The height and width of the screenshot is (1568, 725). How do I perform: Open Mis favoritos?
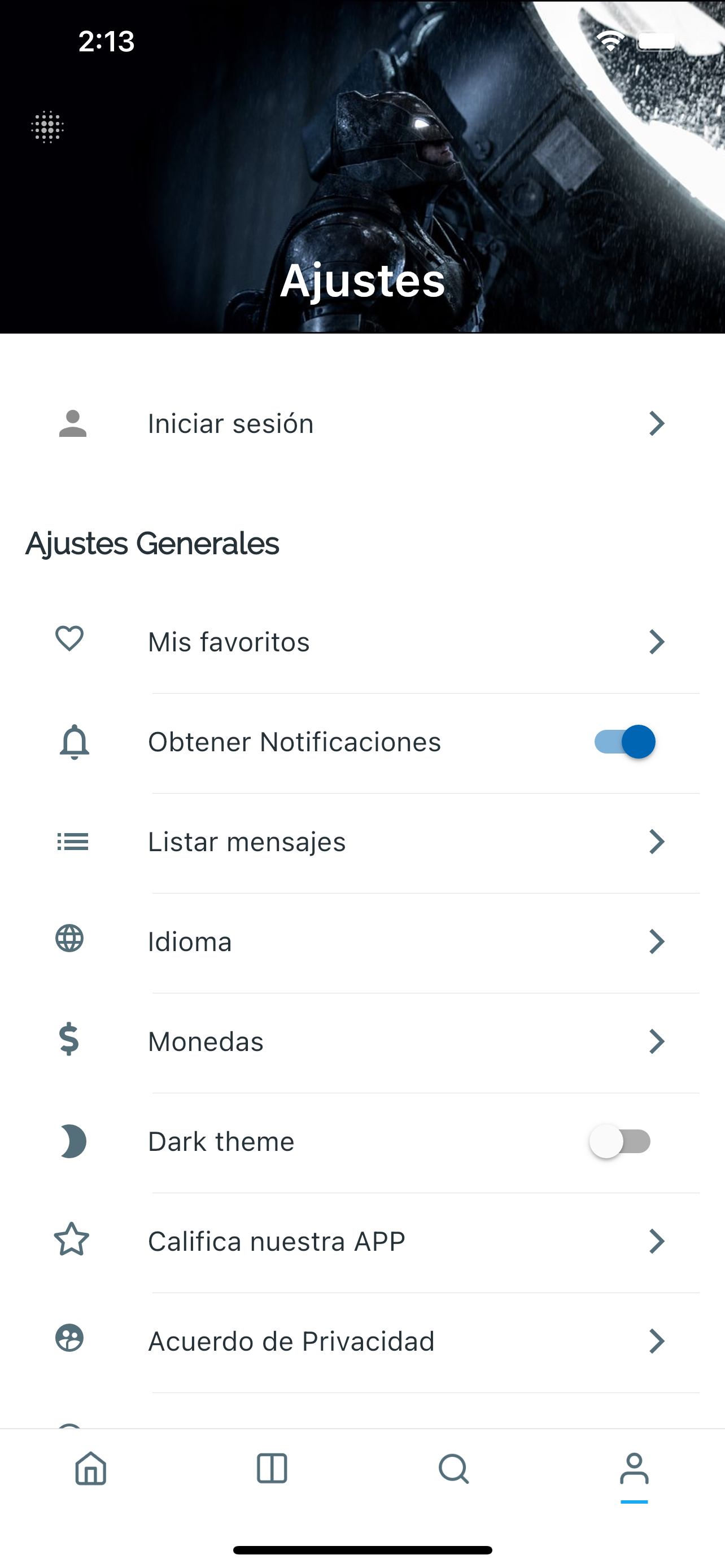[x=362, y=642]
